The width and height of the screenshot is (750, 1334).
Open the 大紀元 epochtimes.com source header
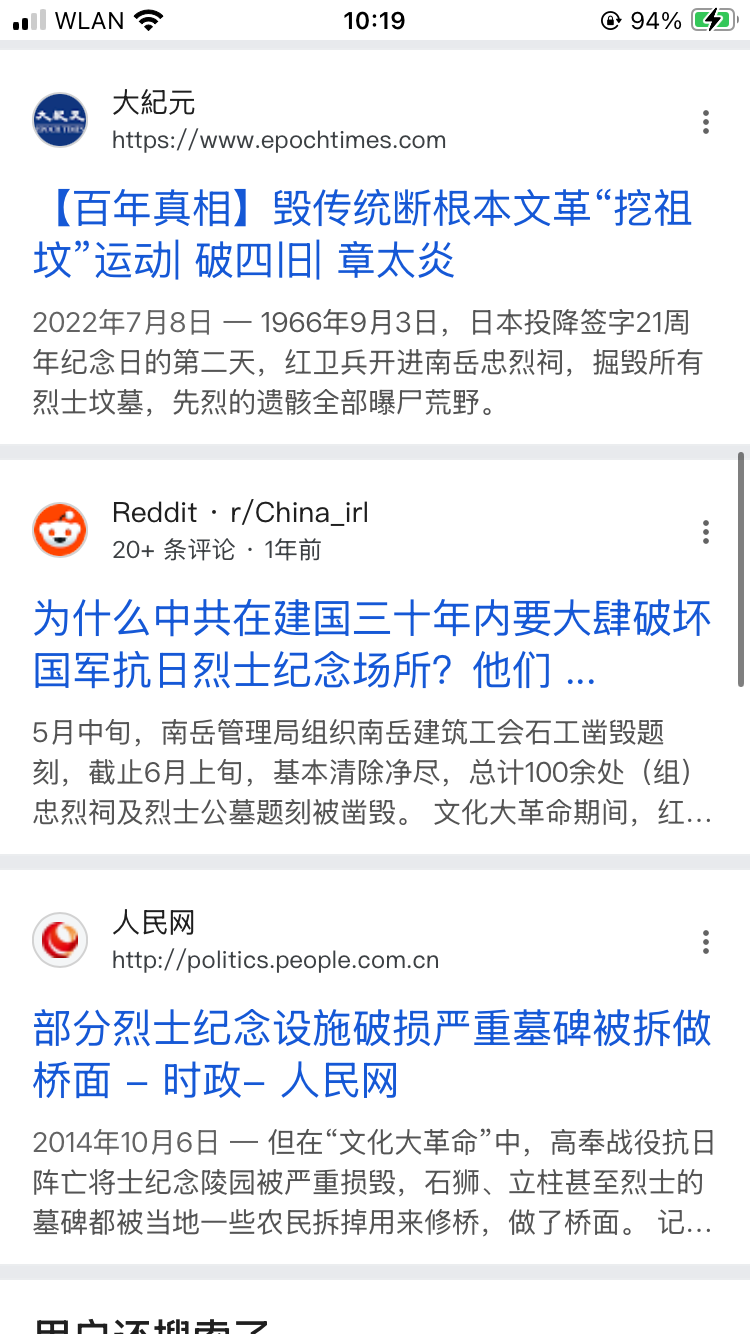coord(240,121)
